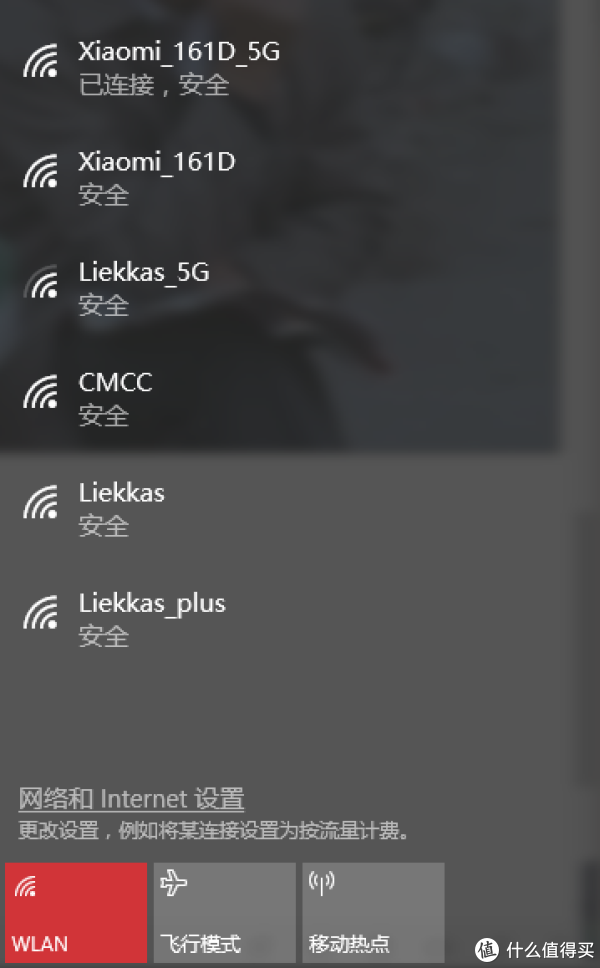
Task: Enable 飞行模式 airplane mode tile
Action: 224,912
